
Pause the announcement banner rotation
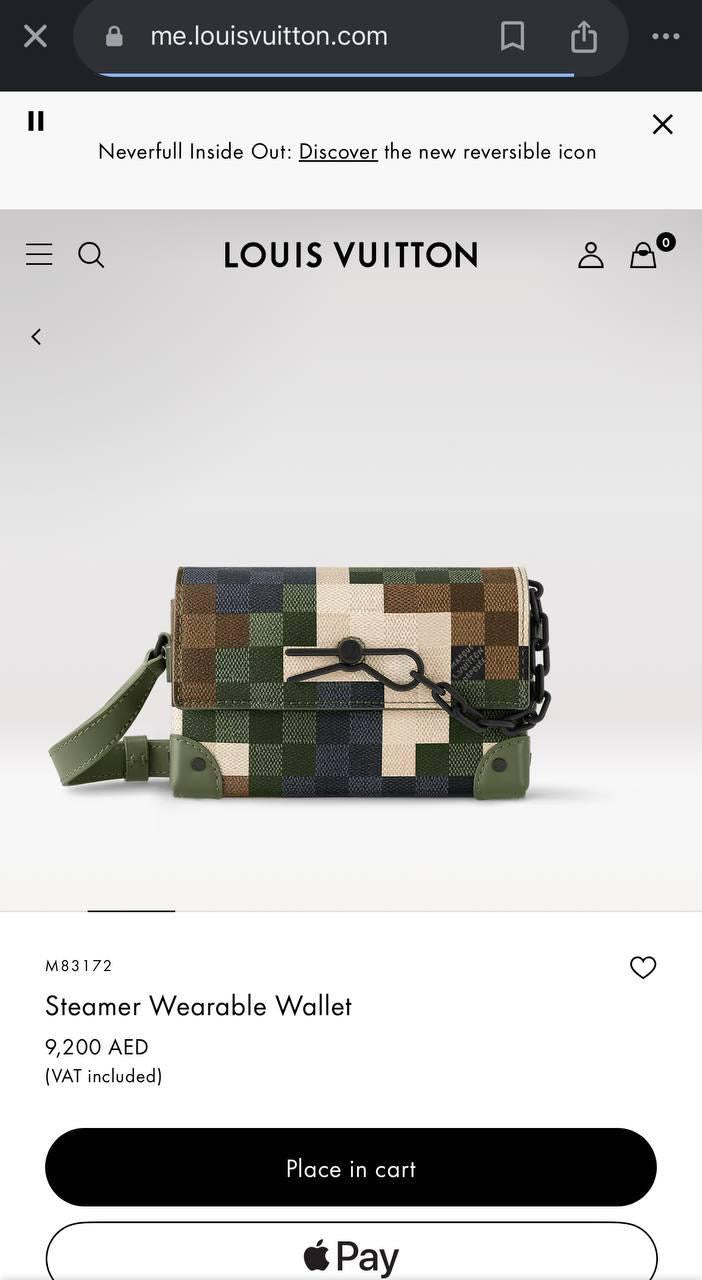(x=36, y=121)
